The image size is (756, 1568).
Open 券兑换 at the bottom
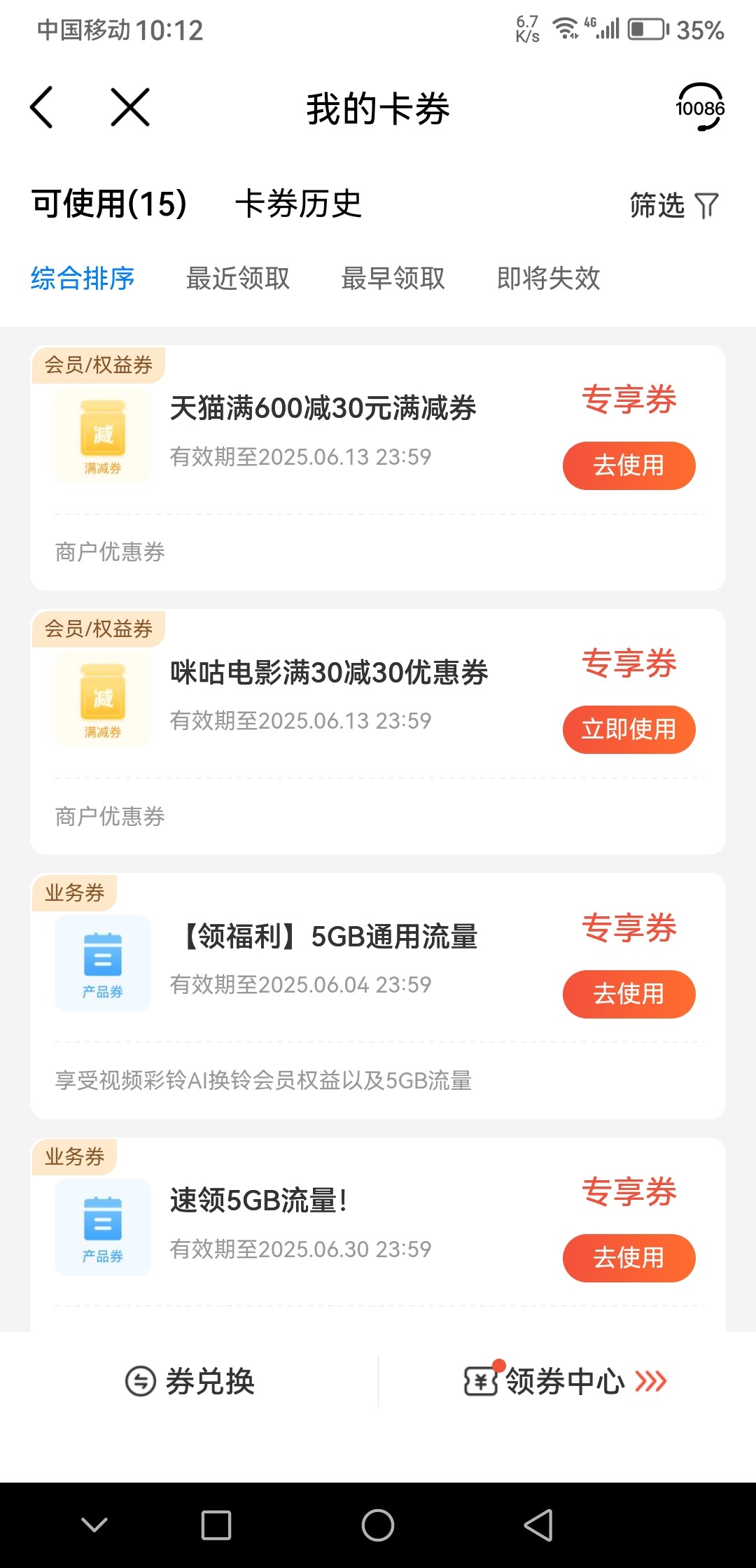190,1382
